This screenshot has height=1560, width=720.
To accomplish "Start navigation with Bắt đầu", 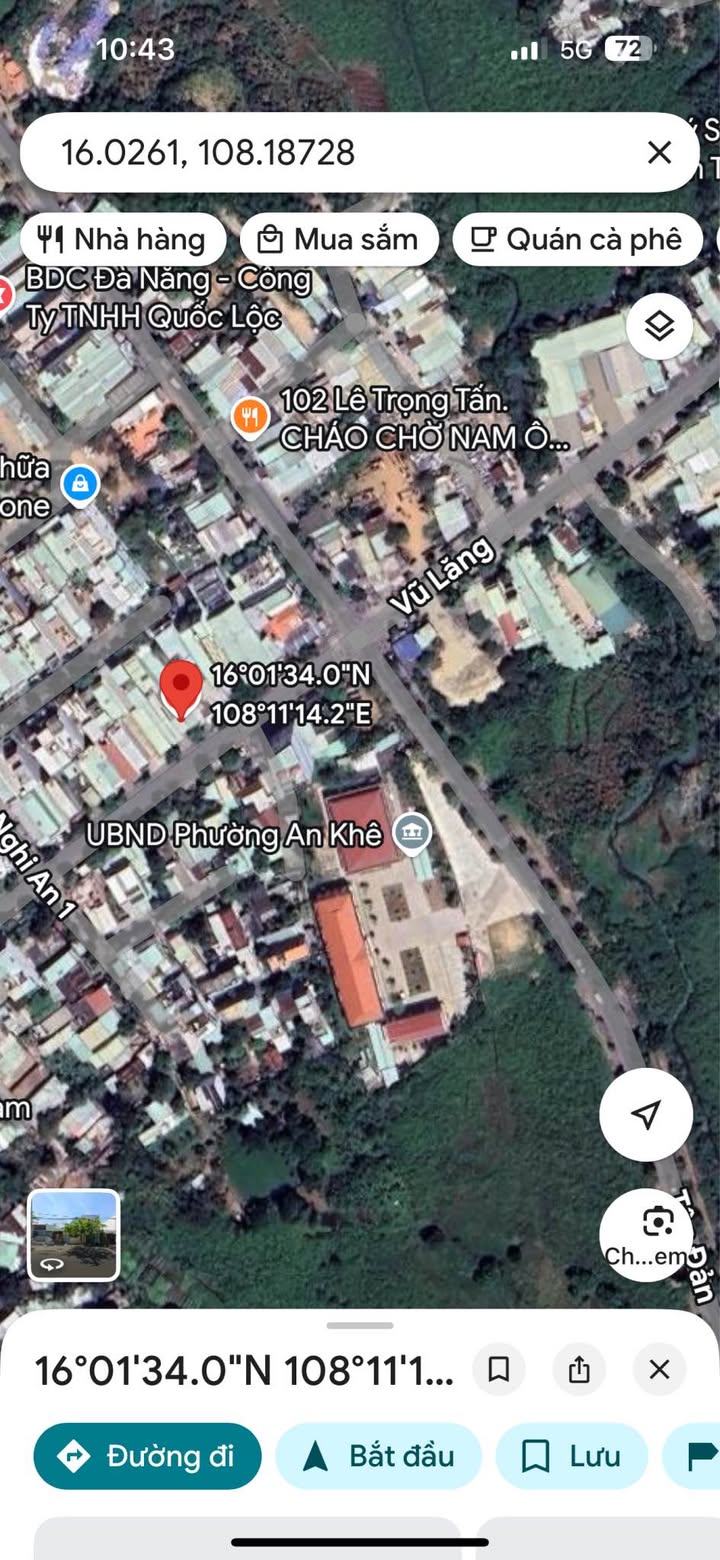I will pos(379,1456).
